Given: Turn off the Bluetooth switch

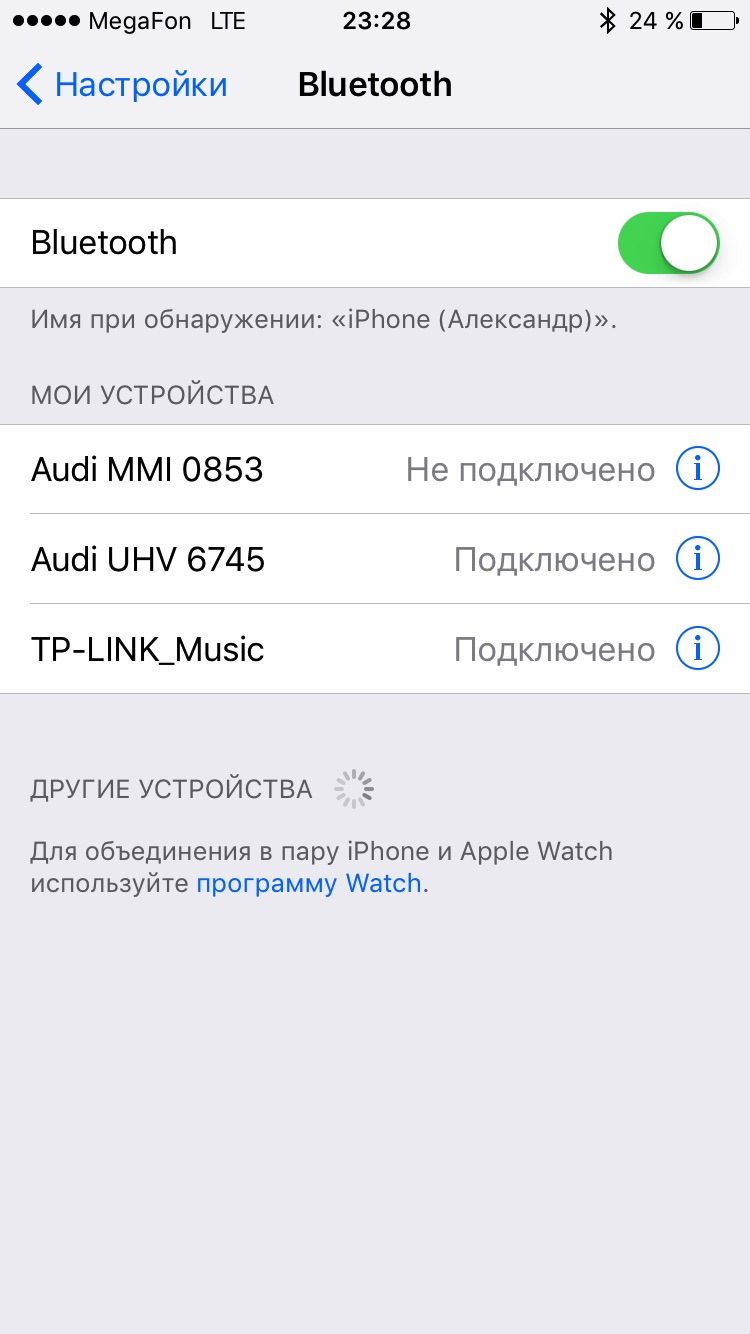Looking at the screenshot, I should pyautogui.click(x=668, y=243).
